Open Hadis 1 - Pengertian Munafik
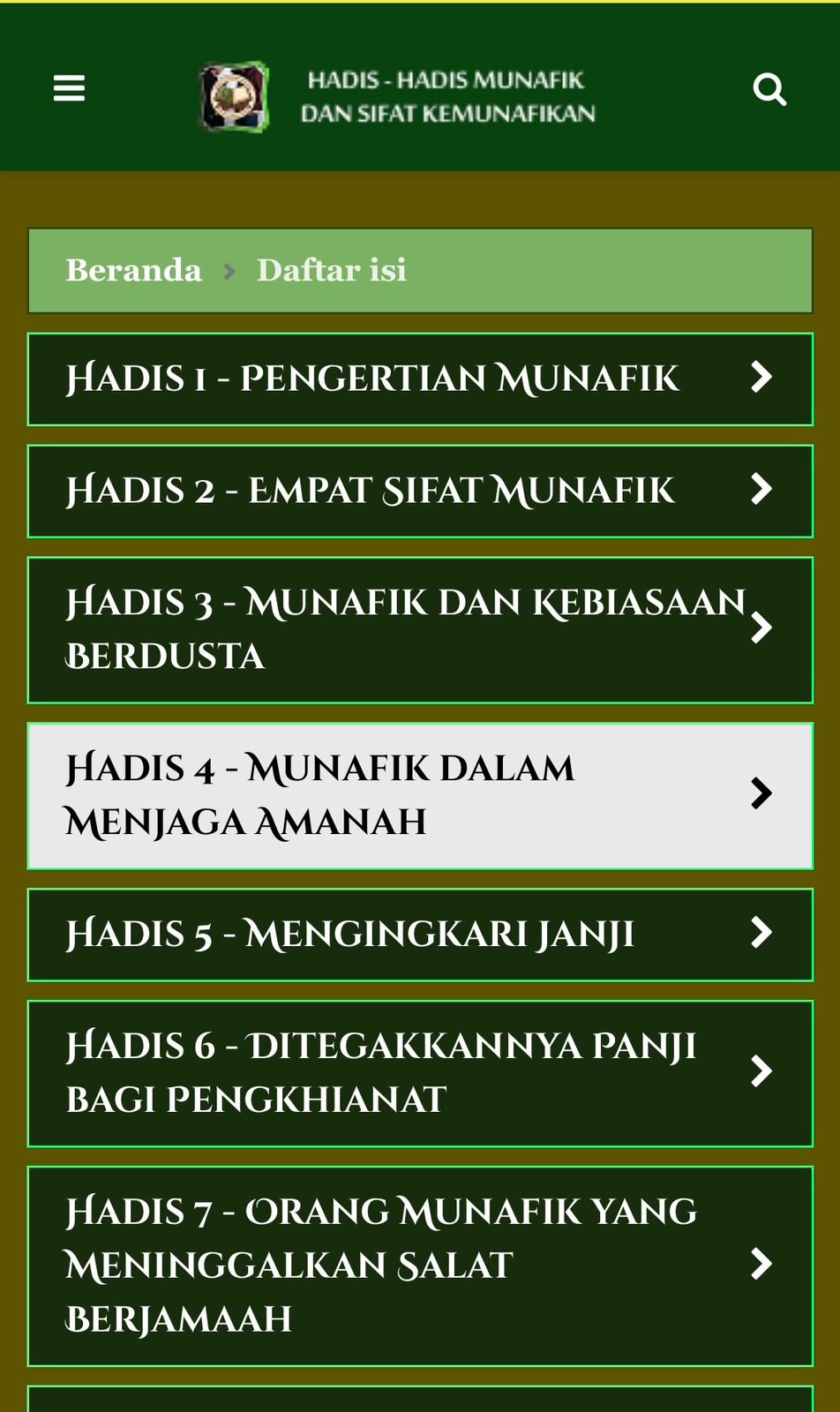This screenshot has width=840, height=1412. click(420, 379)
